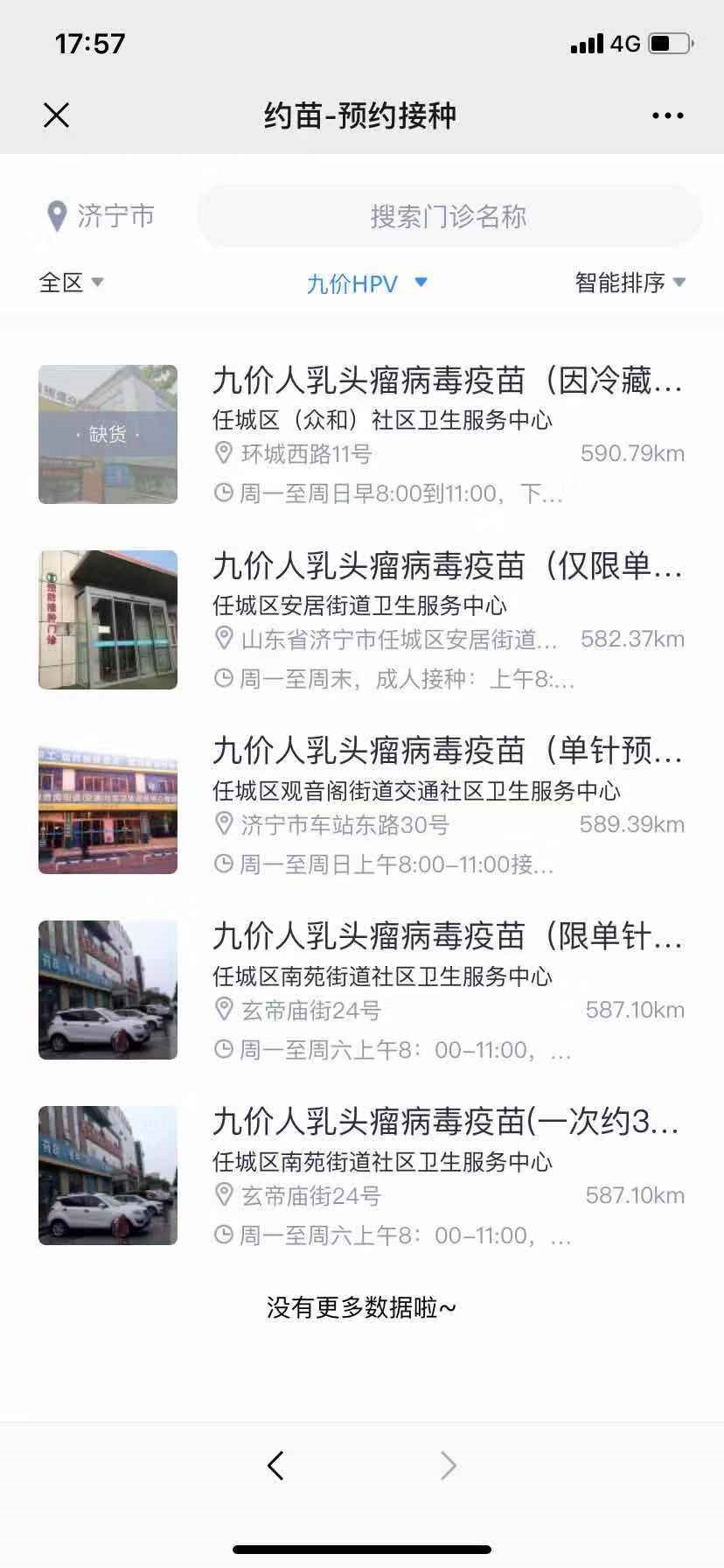Change the city from 济宁市

(x=101, y=216)
